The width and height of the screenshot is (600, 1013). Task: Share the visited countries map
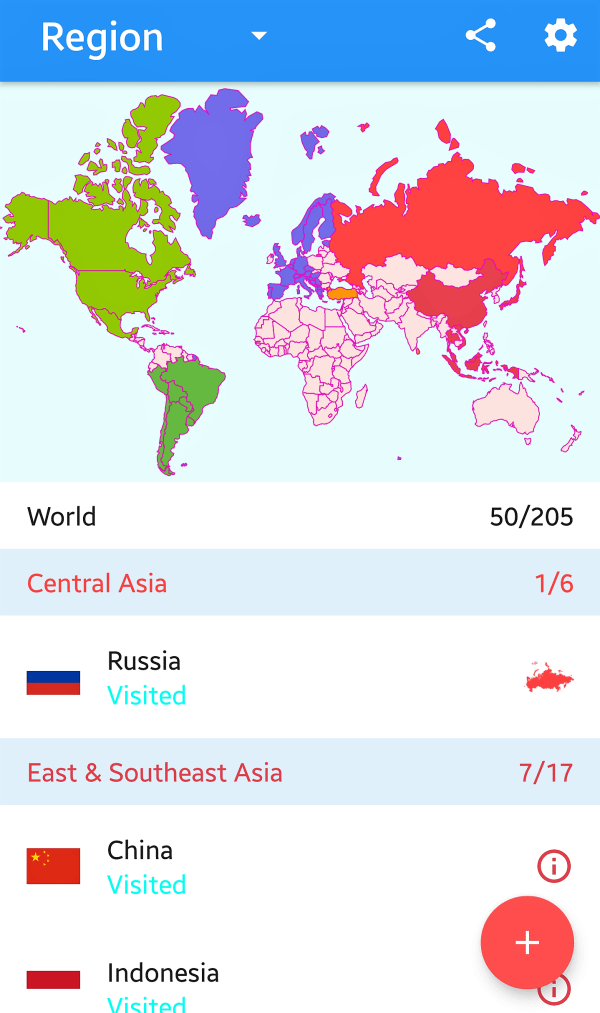tap(481, 37)
